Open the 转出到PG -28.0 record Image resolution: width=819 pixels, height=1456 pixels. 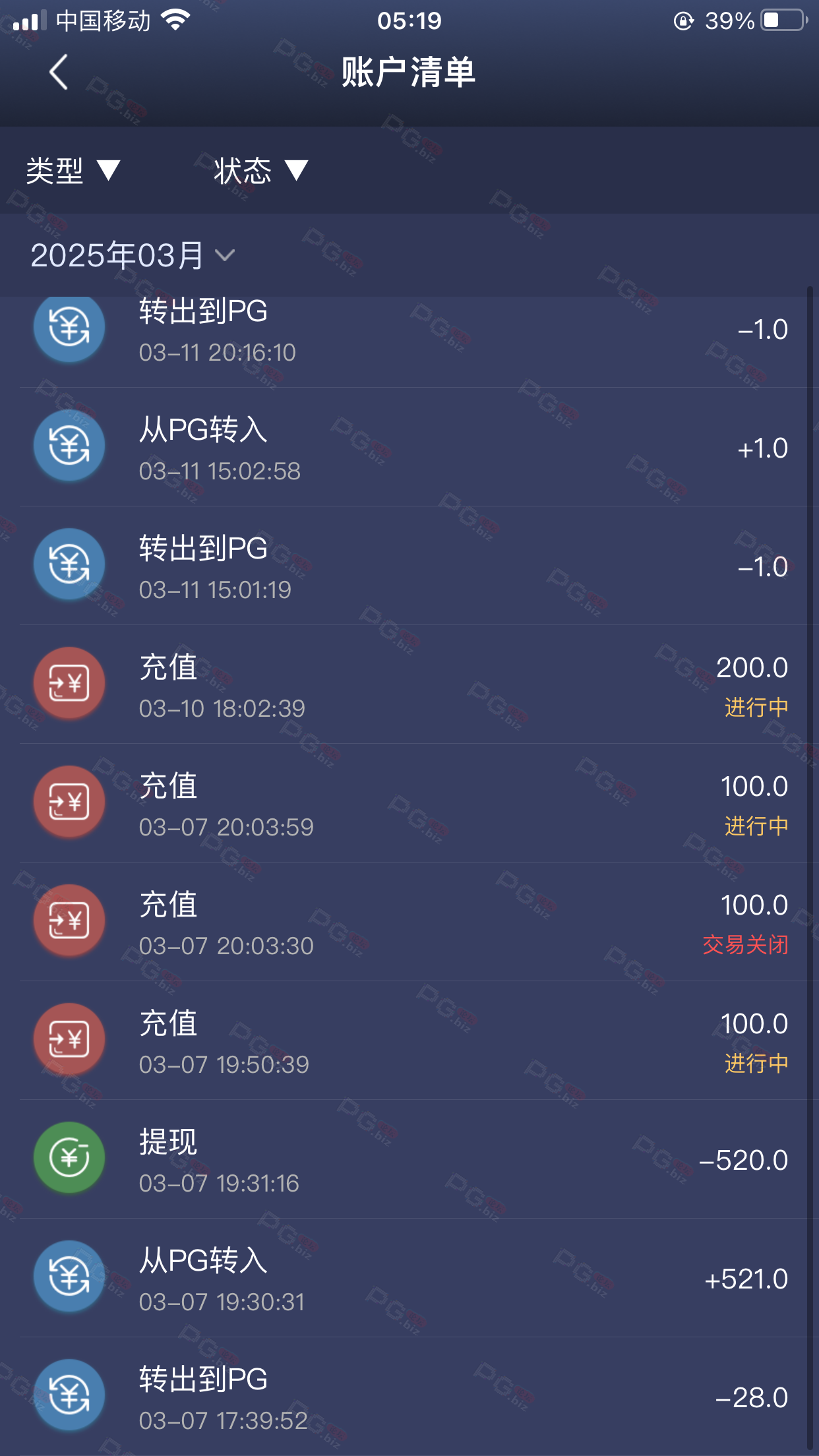point(409,1397)
